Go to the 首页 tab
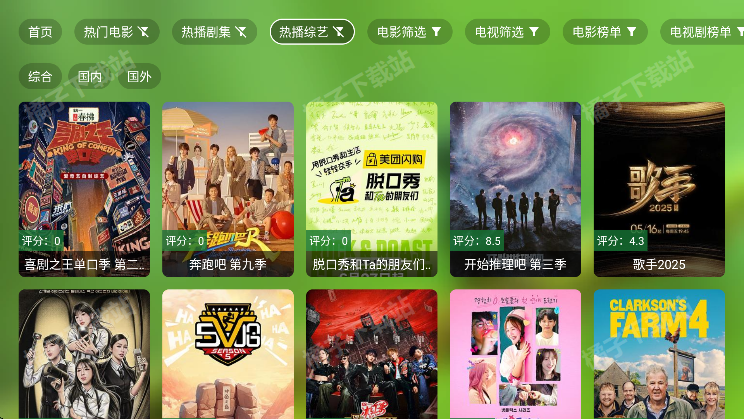This screenshot has width=744, height=419. pyautogui.click(x=40, y=32)
